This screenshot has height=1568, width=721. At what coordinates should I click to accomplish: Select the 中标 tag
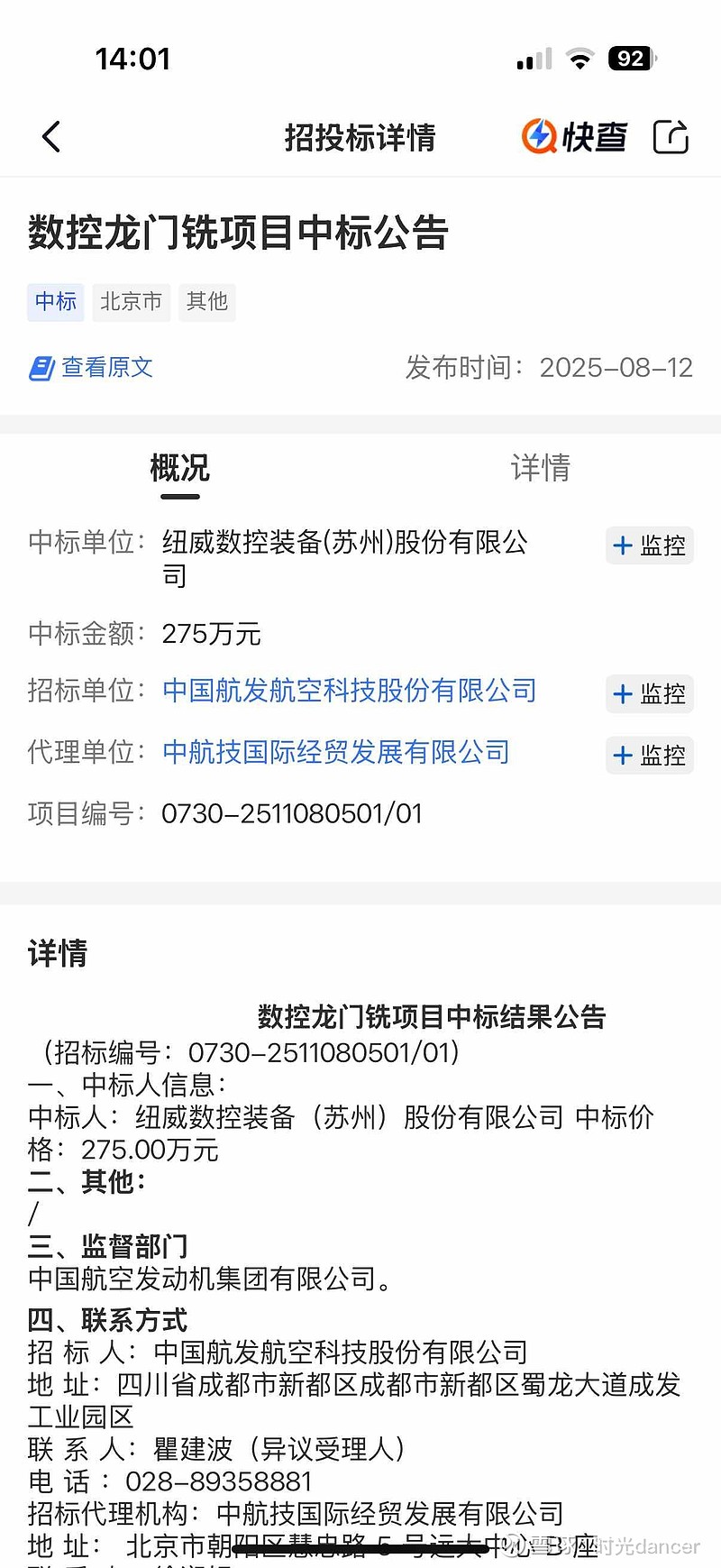click(55, 302)
